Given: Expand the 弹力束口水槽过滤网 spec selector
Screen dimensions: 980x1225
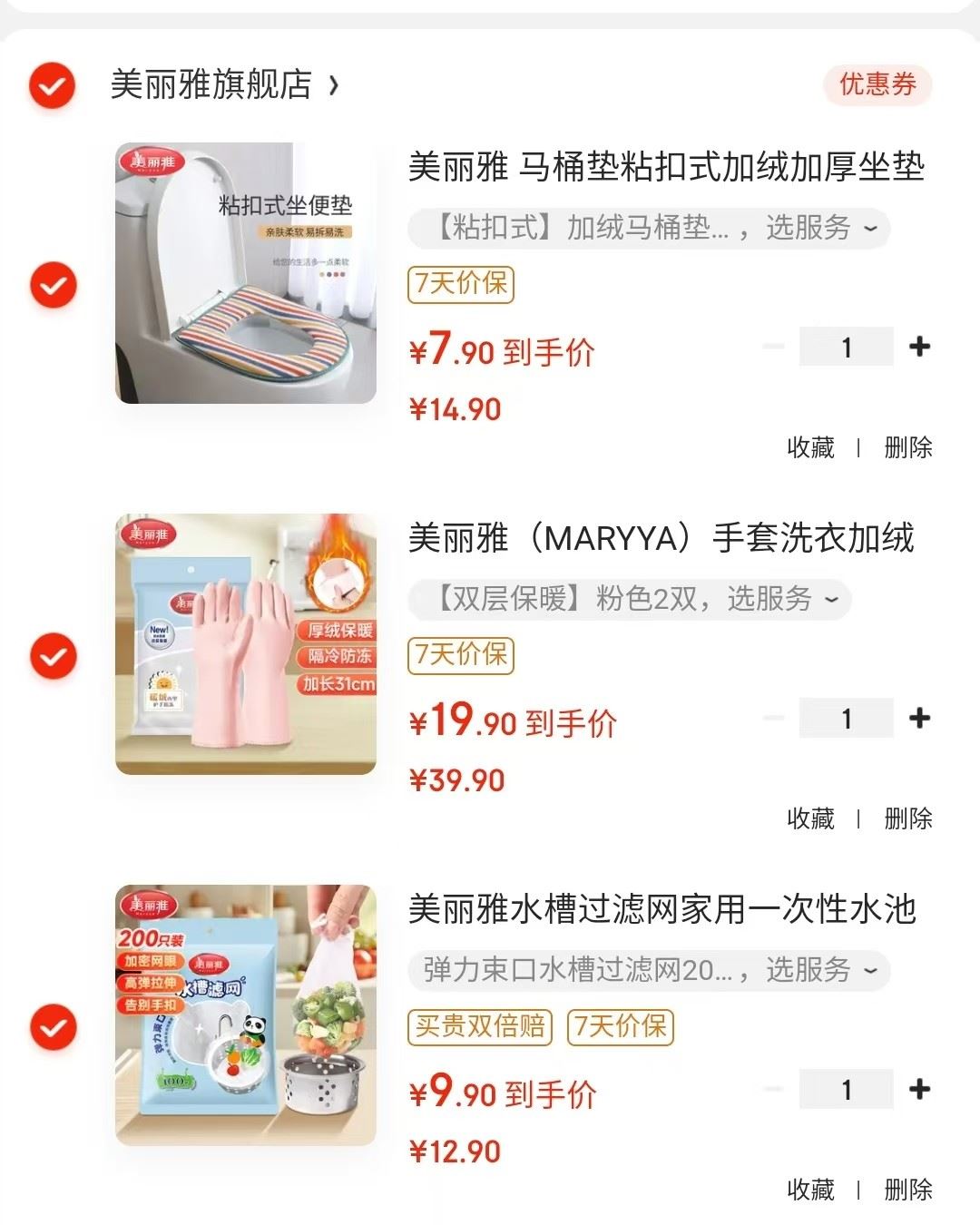Looking at the screenshot, I should pyautogui.click(x=648, y=970).
